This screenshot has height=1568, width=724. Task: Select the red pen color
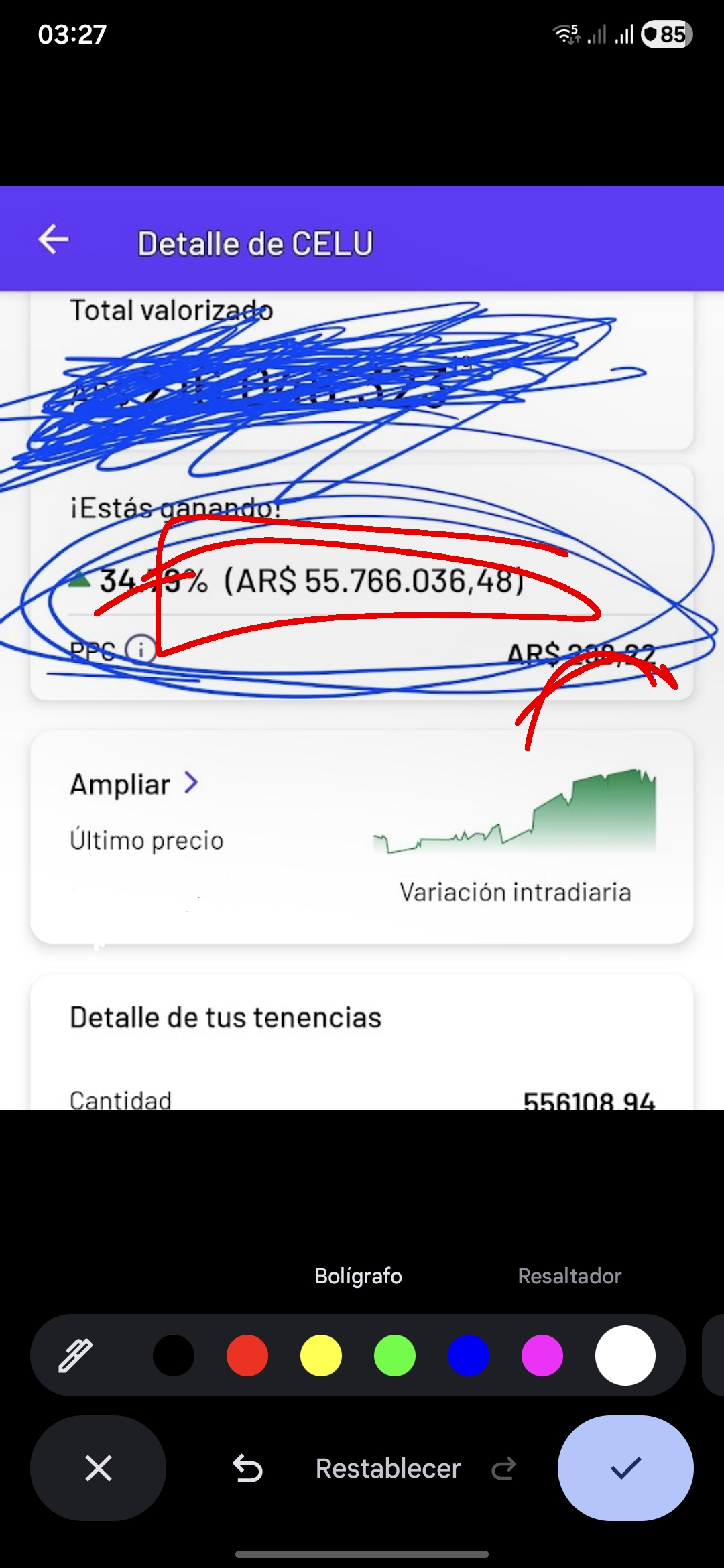click(x=247, y=1355)
